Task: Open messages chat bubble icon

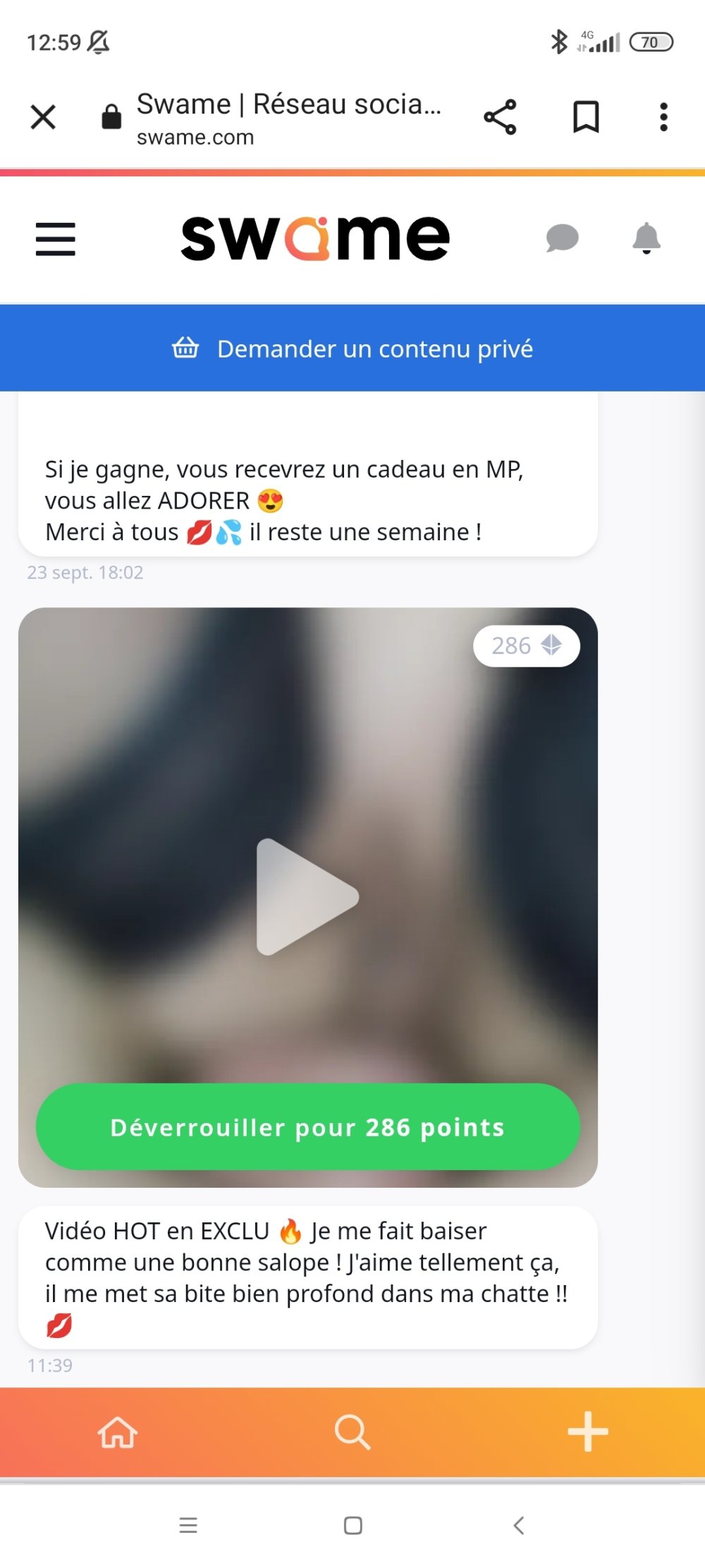Action: click(x=562, y=238)
